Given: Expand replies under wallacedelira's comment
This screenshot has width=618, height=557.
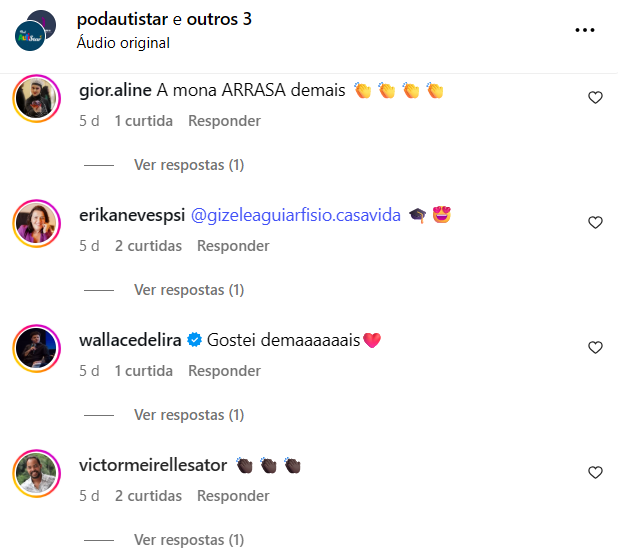Looking at the screenshot, I should pyautogui.click(x=189, y=415).
